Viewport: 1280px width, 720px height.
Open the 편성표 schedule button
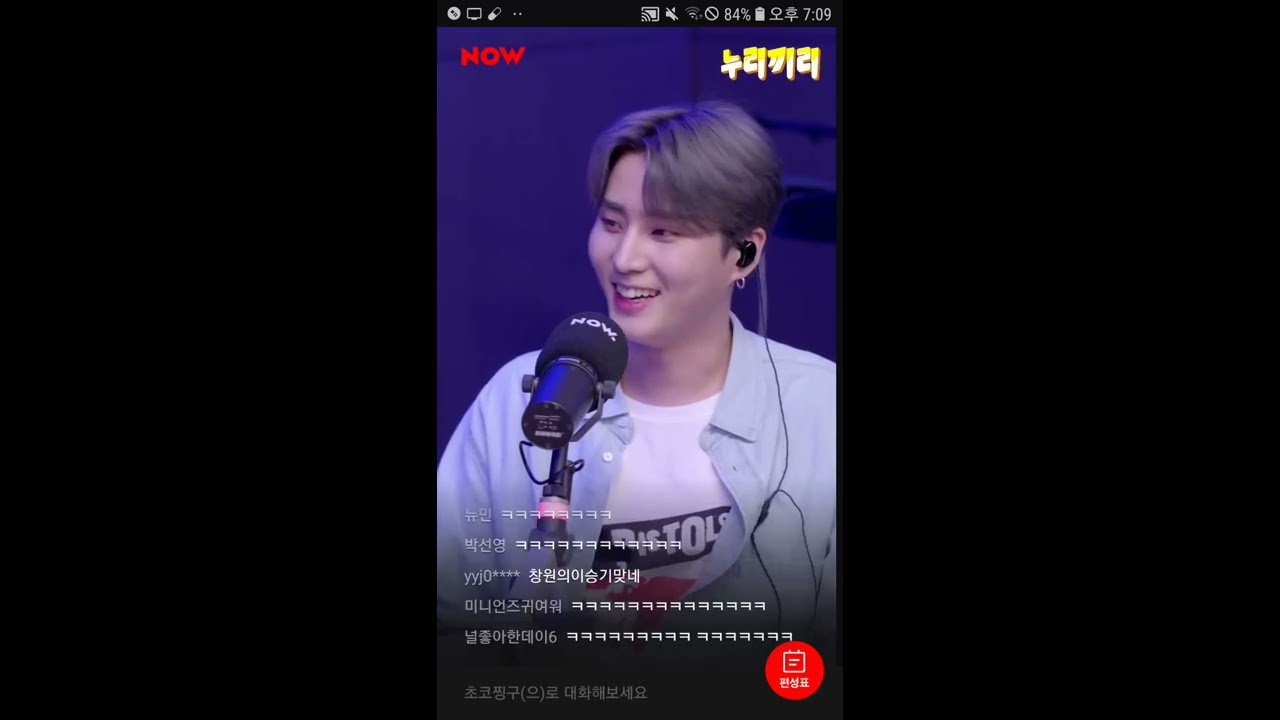794,670
